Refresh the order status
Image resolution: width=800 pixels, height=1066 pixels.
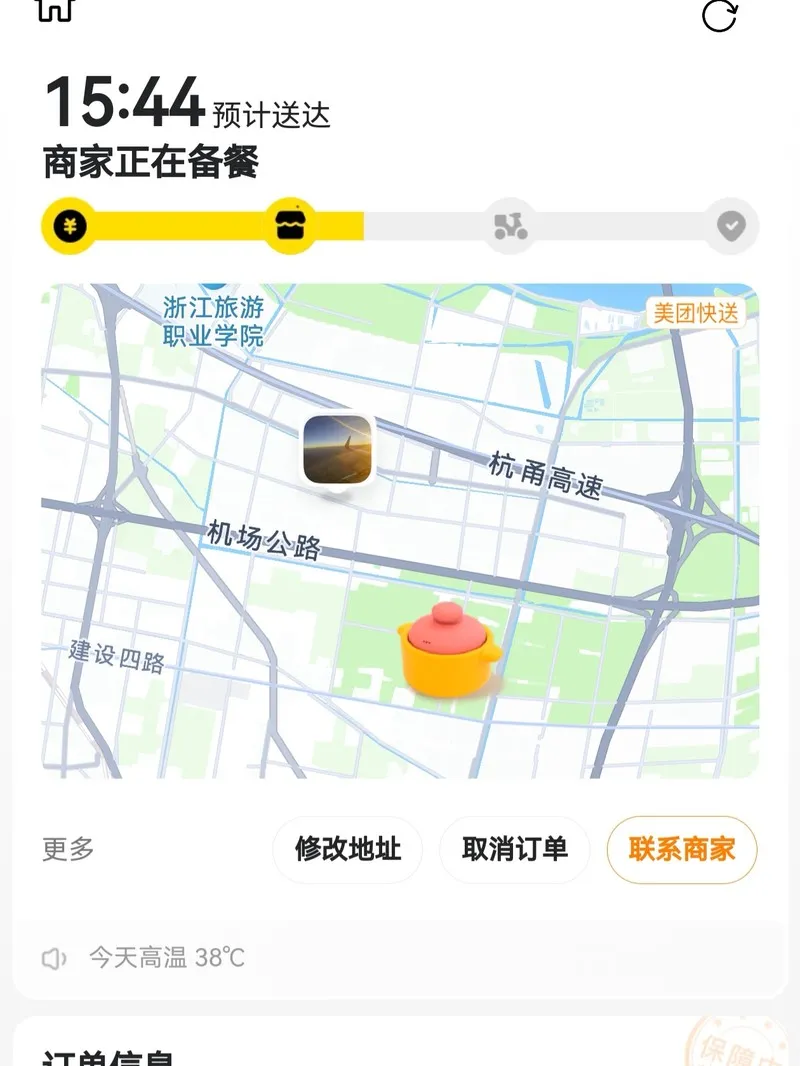719,14
